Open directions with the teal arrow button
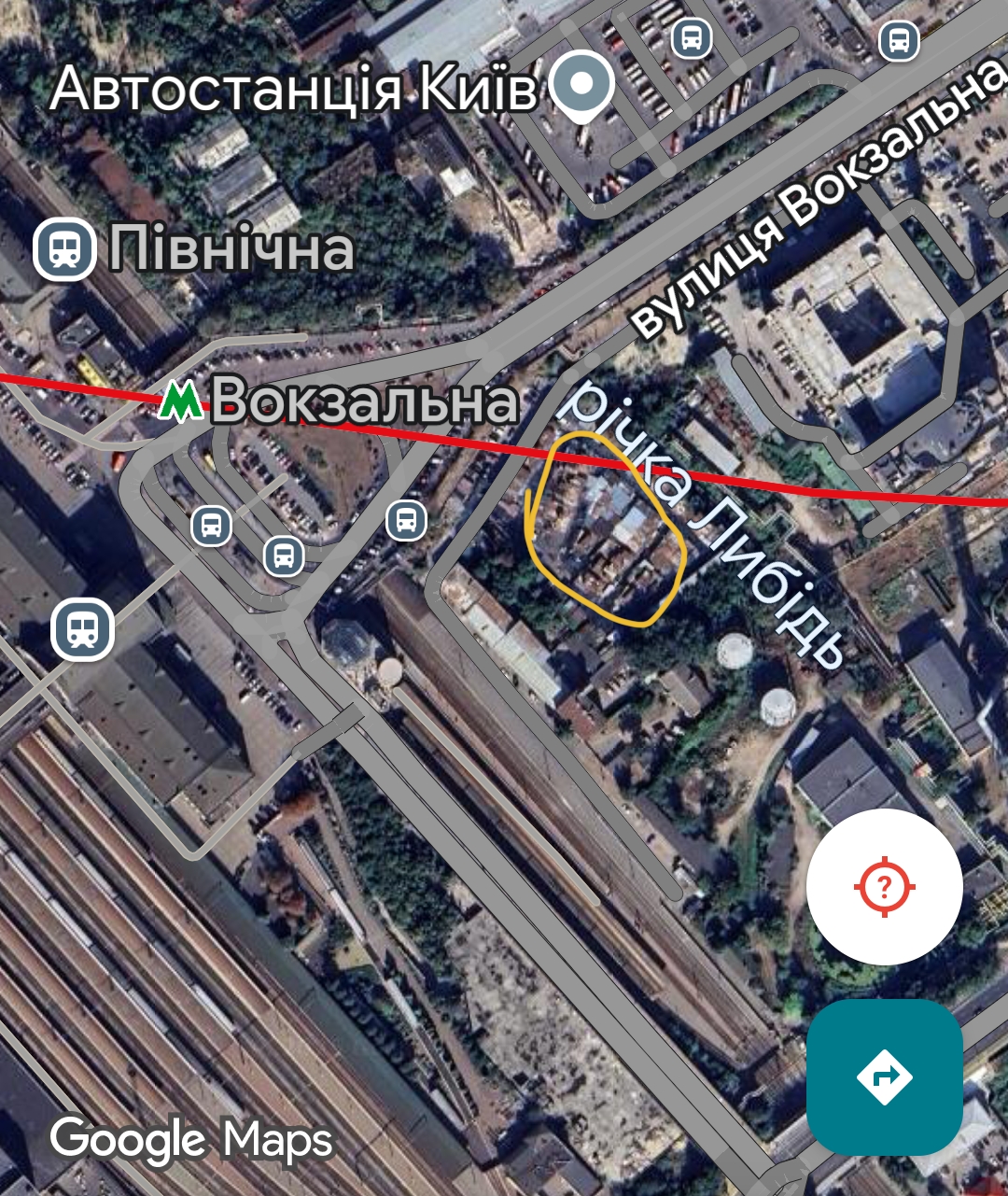The width and height of the screenshot is (1008, 1196). click(884, 1076)
